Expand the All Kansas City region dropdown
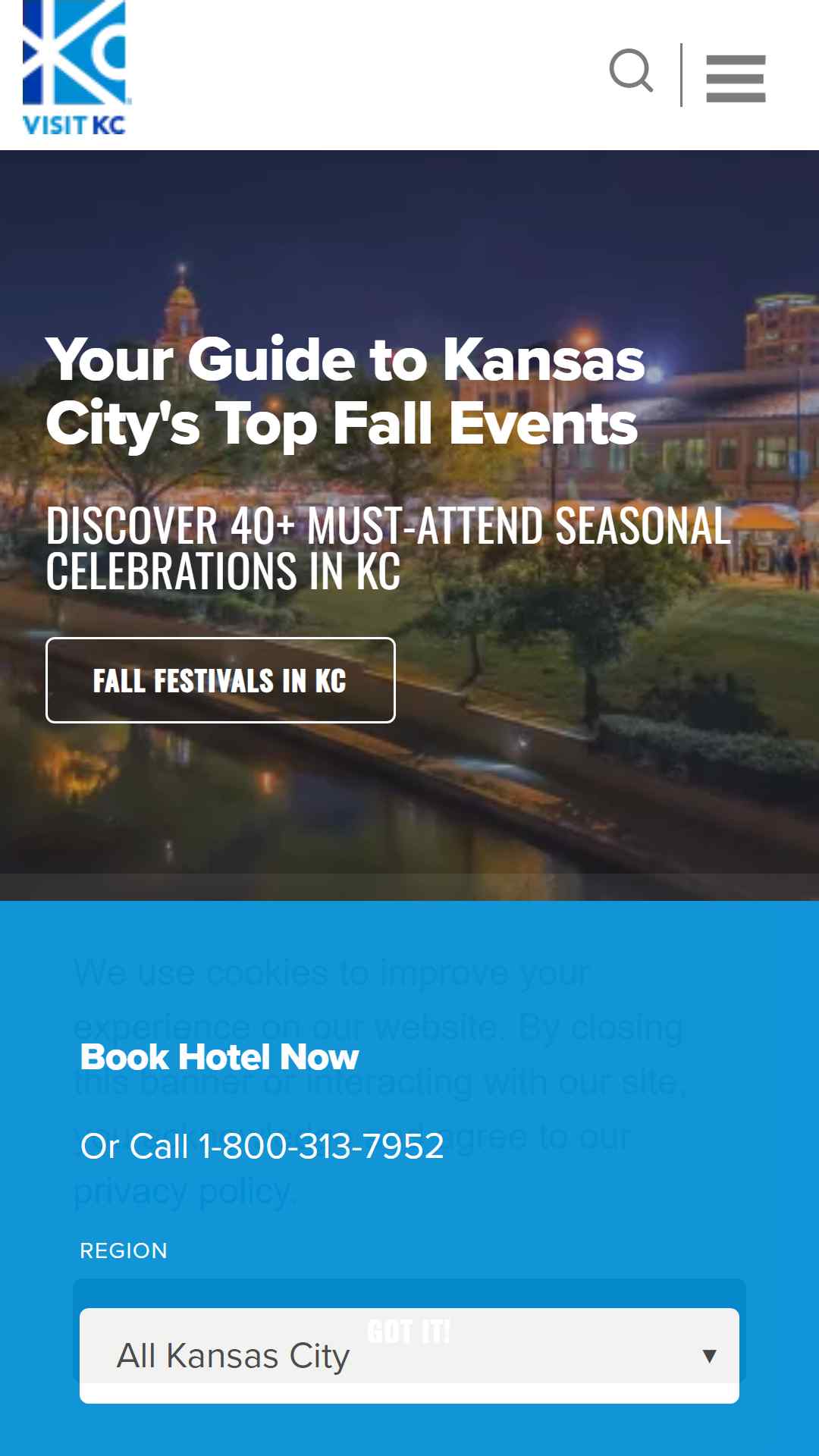 pos(409,1355)
